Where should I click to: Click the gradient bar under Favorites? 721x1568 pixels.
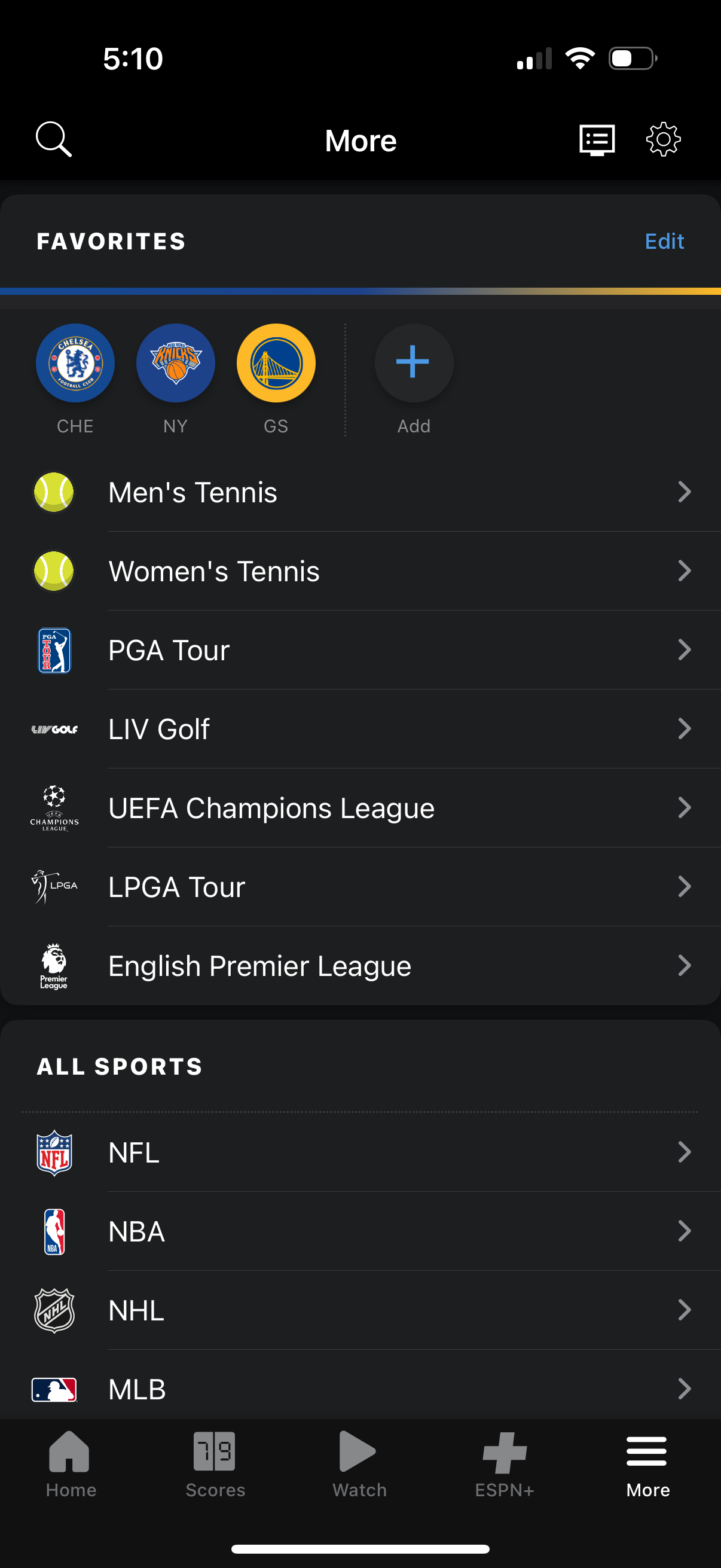click(x=360, y=292)
